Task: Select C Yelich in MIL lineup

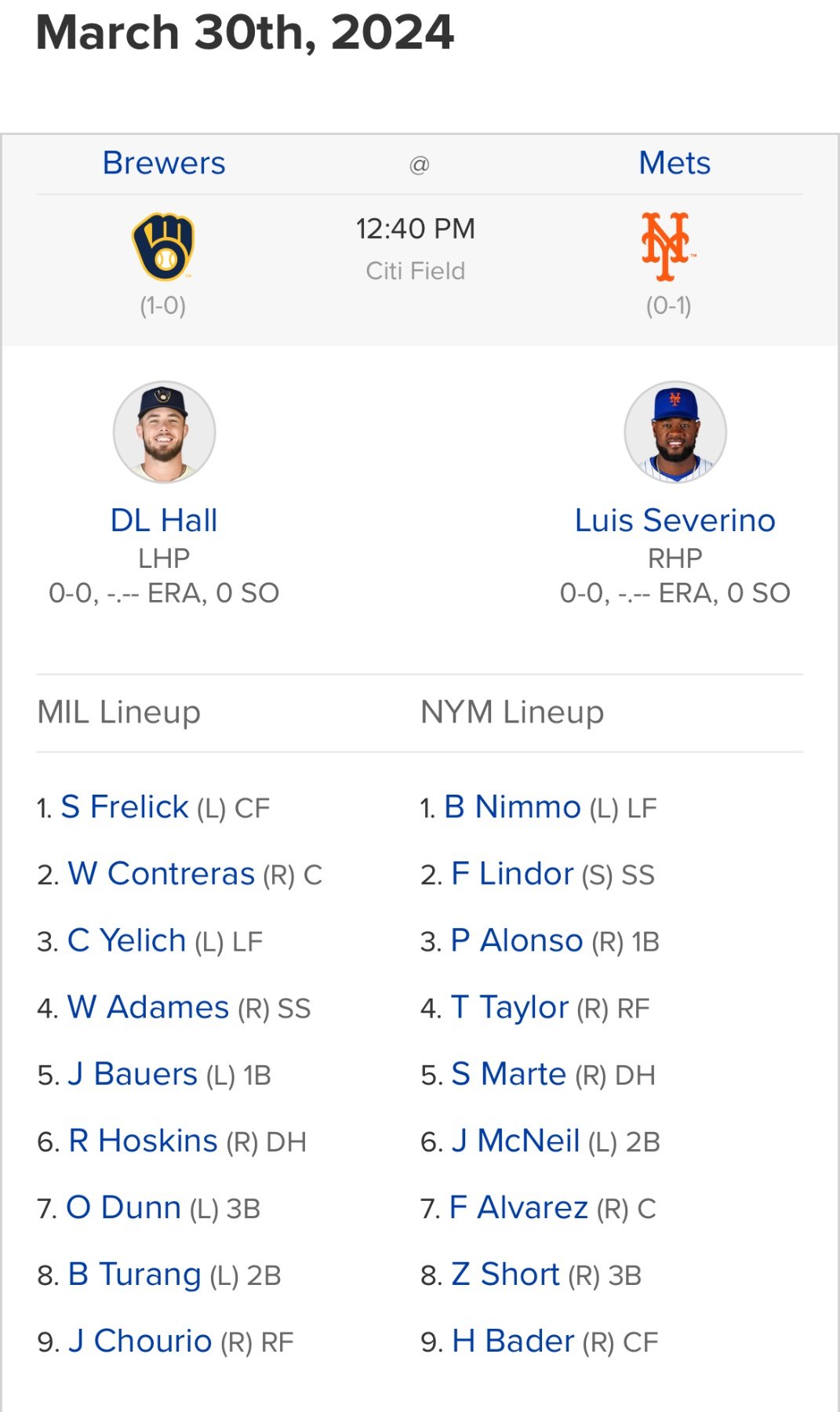Action: point(126,941)
